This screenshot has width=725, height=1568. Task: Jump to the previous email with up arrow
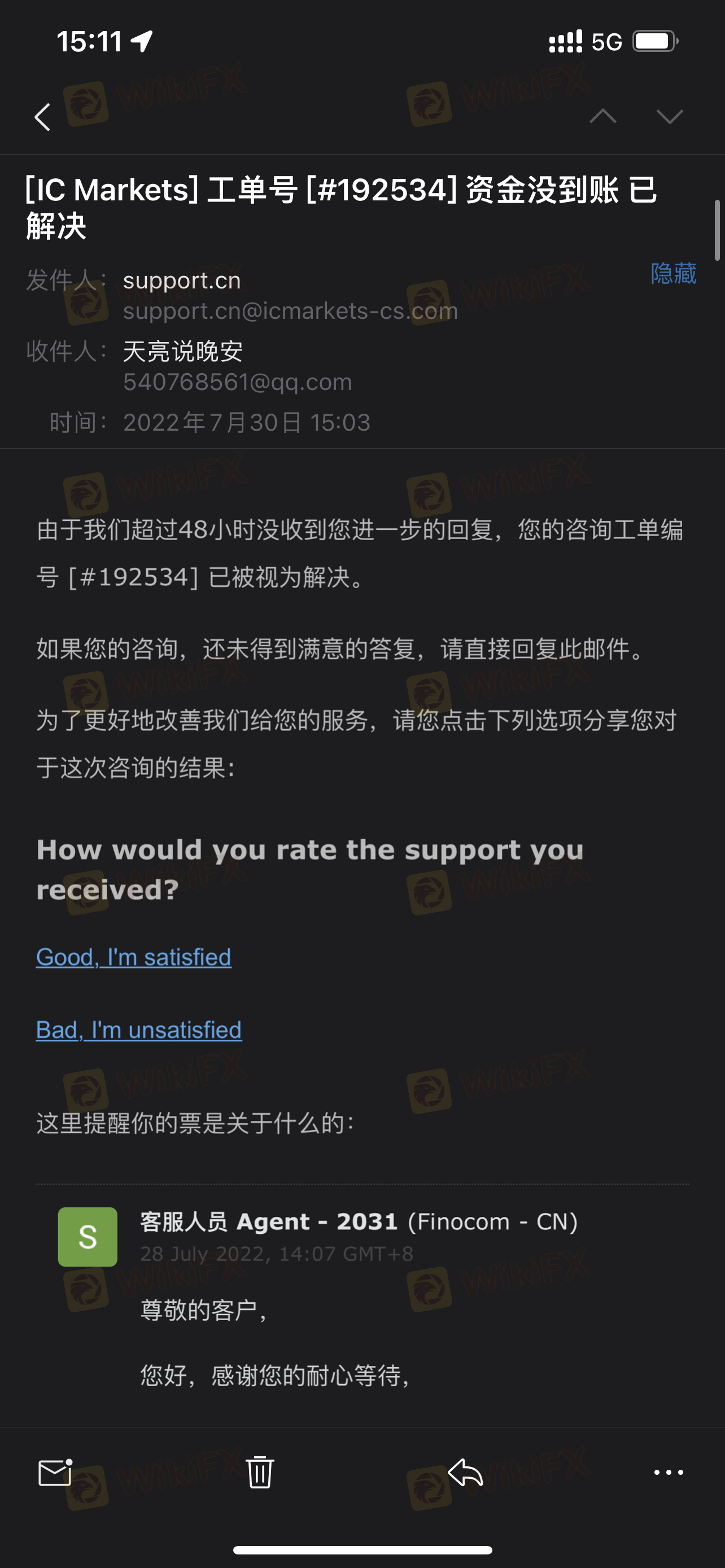[x=602, y=116]
